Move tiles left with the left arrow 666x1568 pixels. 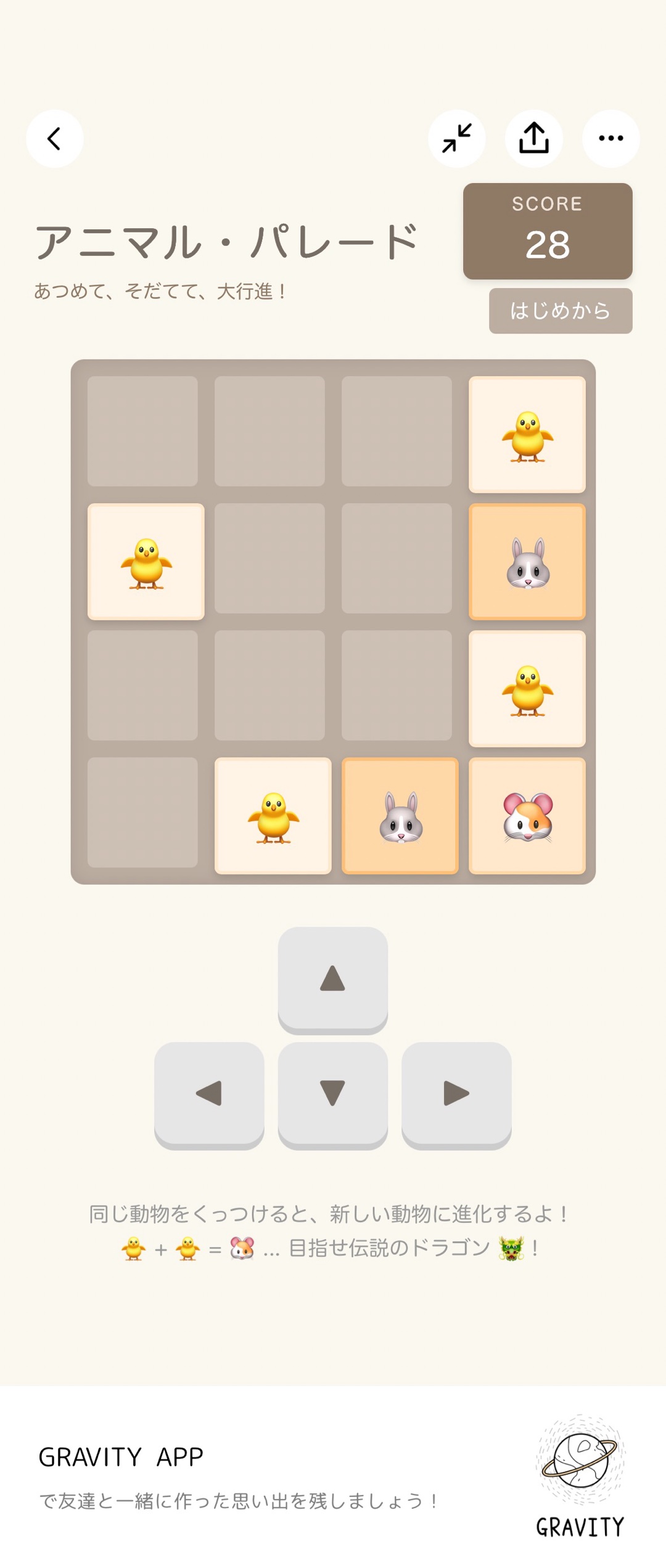[209, 1093]
